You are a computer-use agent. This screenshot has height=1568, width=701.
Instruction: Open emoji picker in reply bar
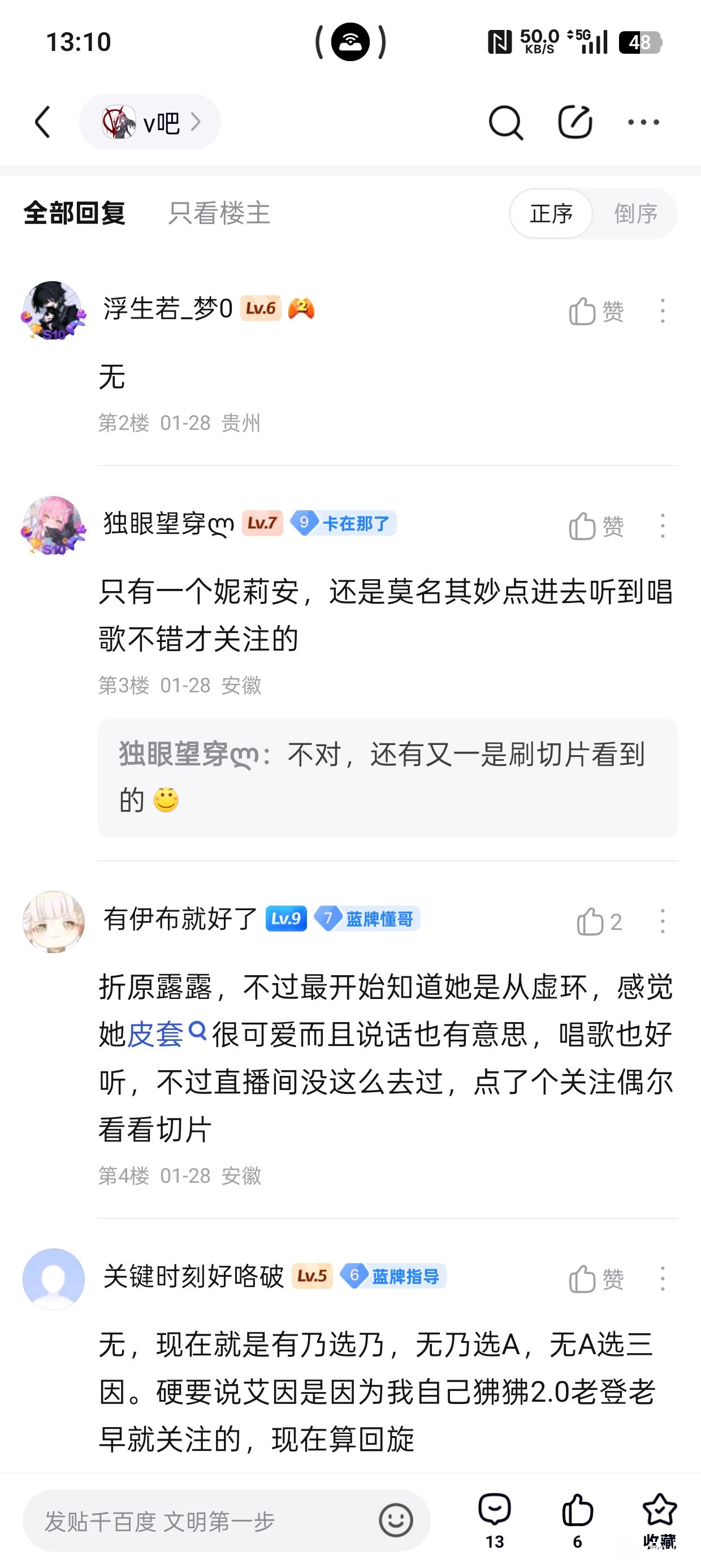[x=396, y=1520]
